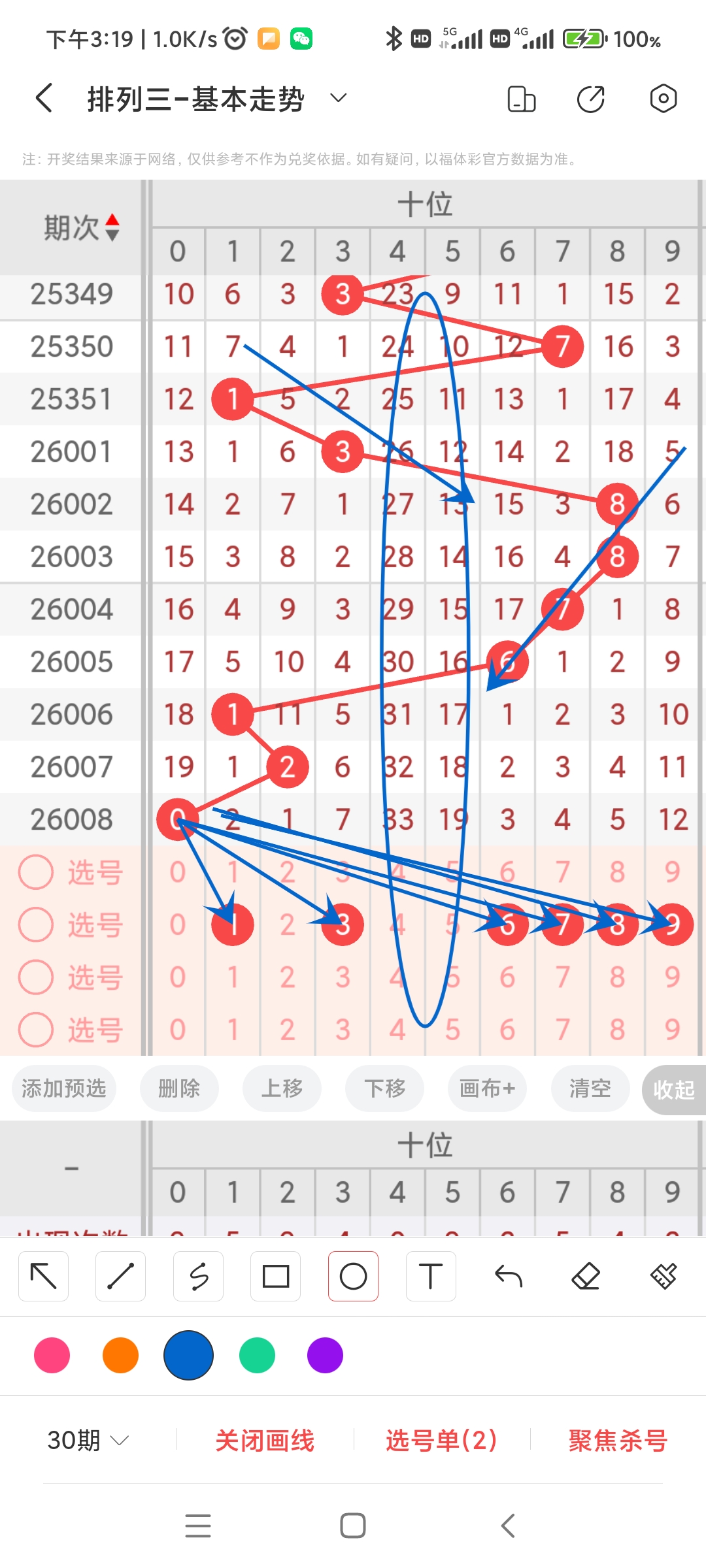Screen dimensions: 706x1568
Task: Undo the last drawing stroke
Action: pos(508,1275)
